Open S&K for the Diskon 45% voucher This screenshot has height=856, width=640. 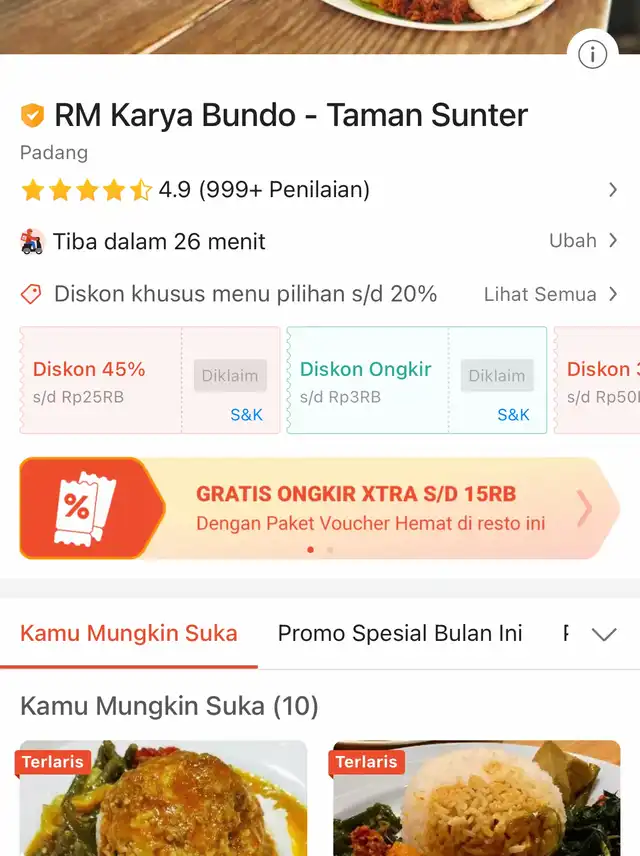246,414
